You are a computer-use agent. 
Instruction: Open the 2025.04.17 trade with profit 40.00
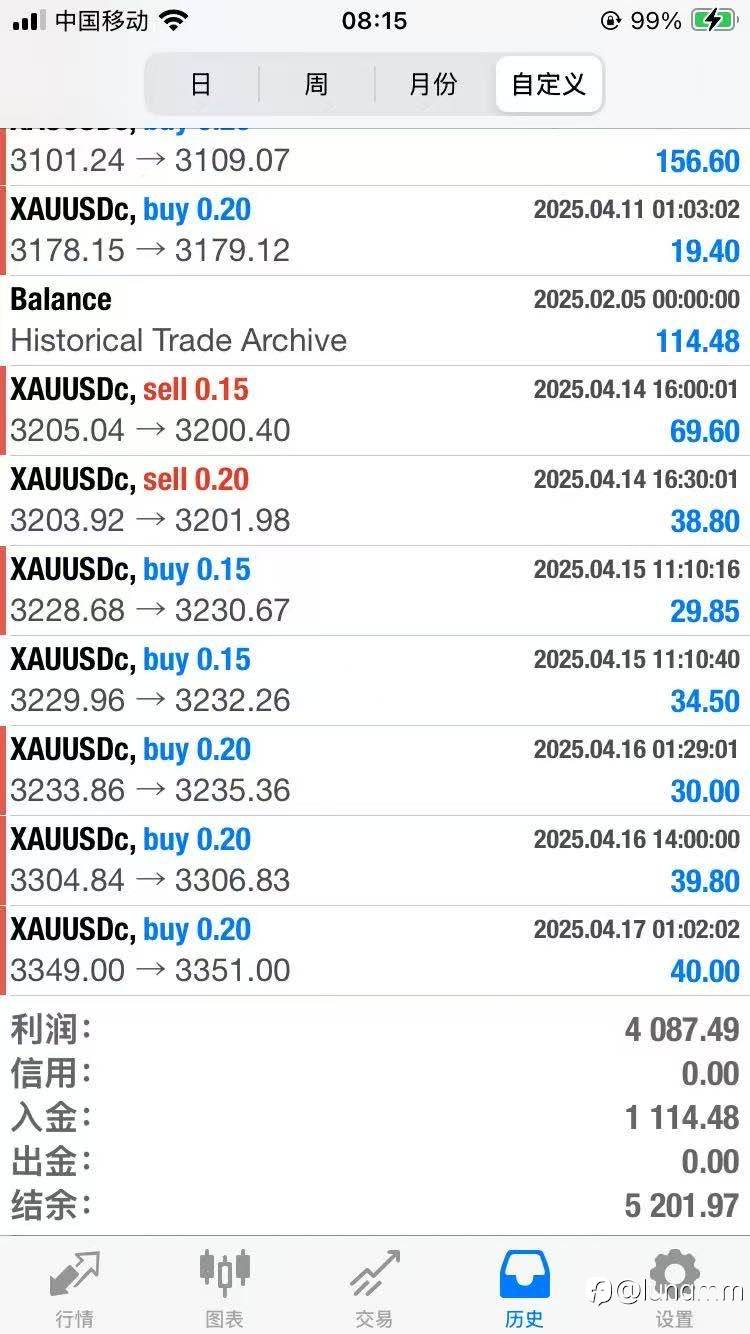(375, 951)
